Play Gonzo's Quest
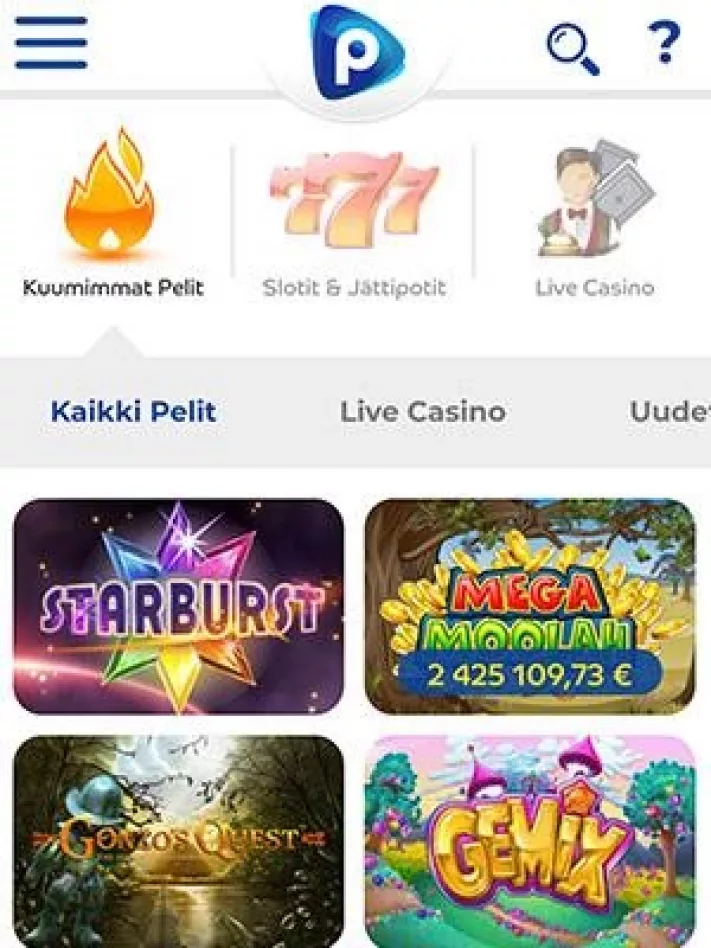711x948 pixels. [x=179, y=842]
